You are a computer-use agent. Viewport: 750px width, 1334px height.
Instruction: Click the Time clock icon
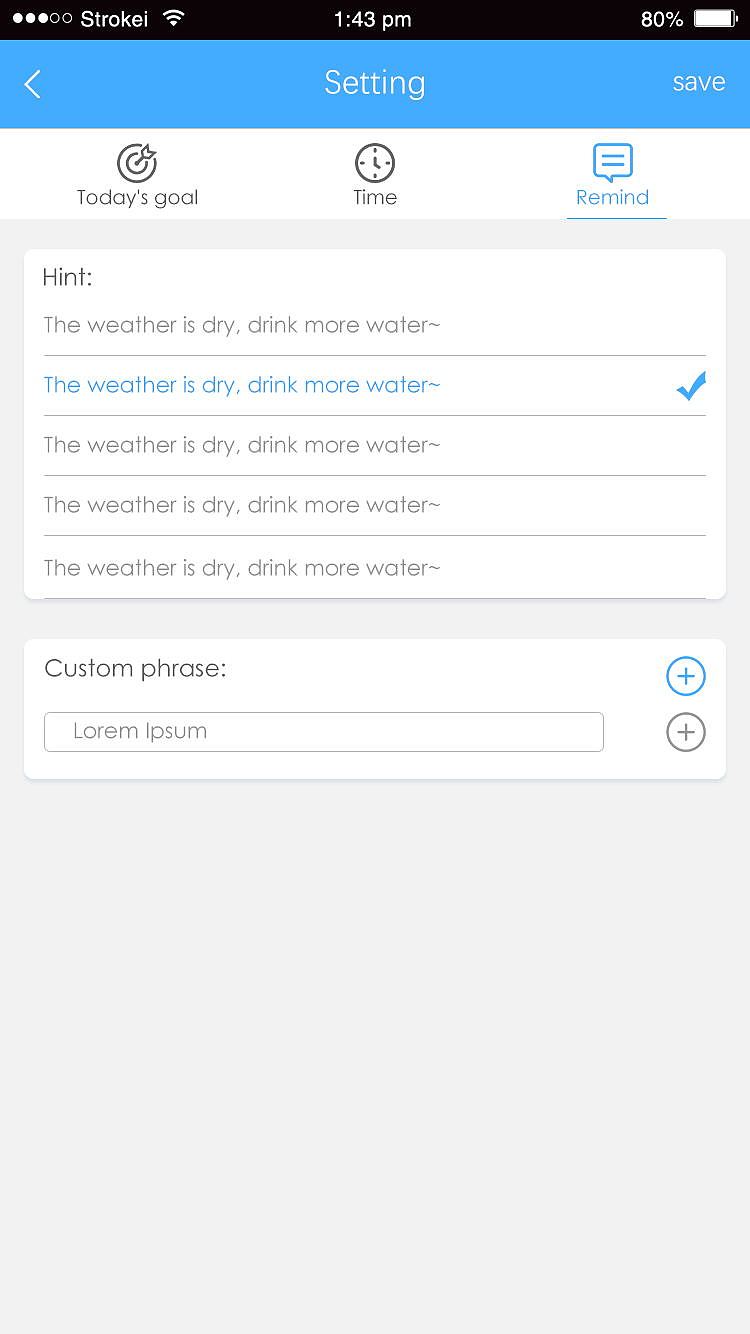click(x=374, y=162)
